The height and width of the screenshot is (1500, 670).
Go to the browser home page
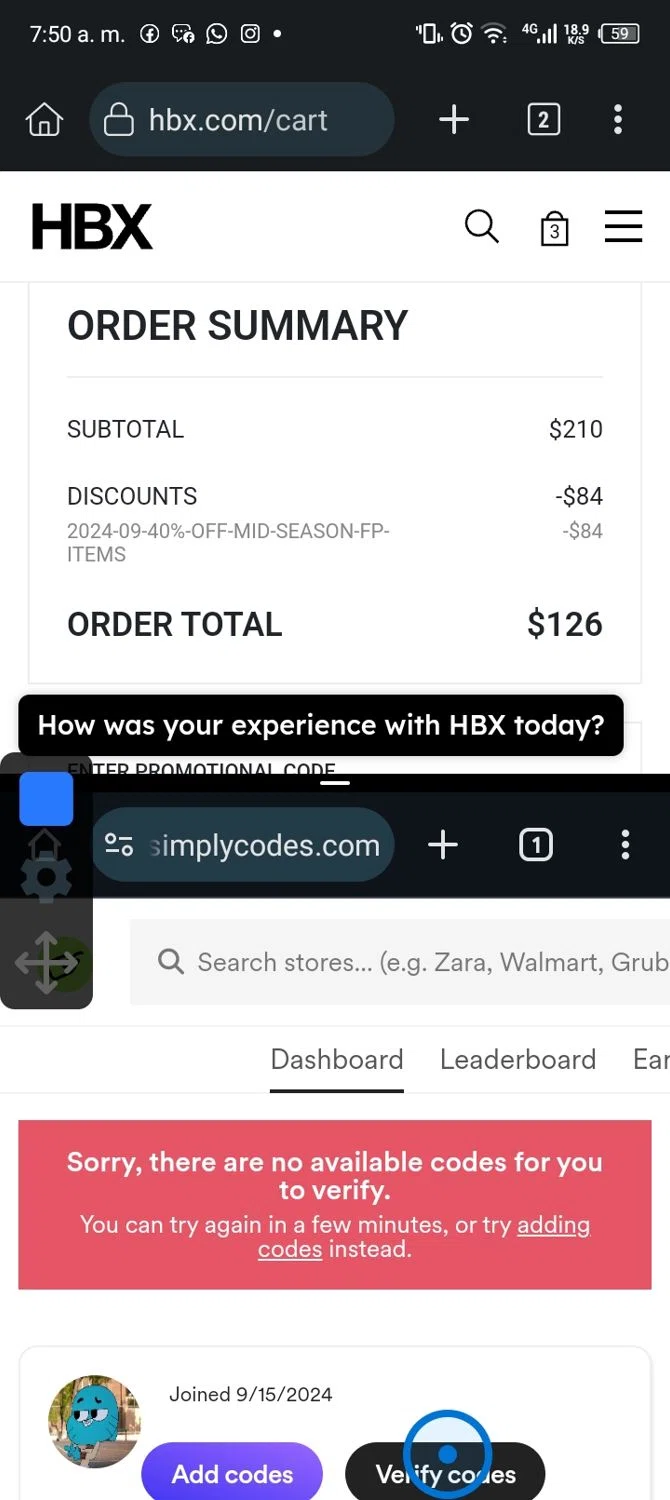click(x=44, y=121)
